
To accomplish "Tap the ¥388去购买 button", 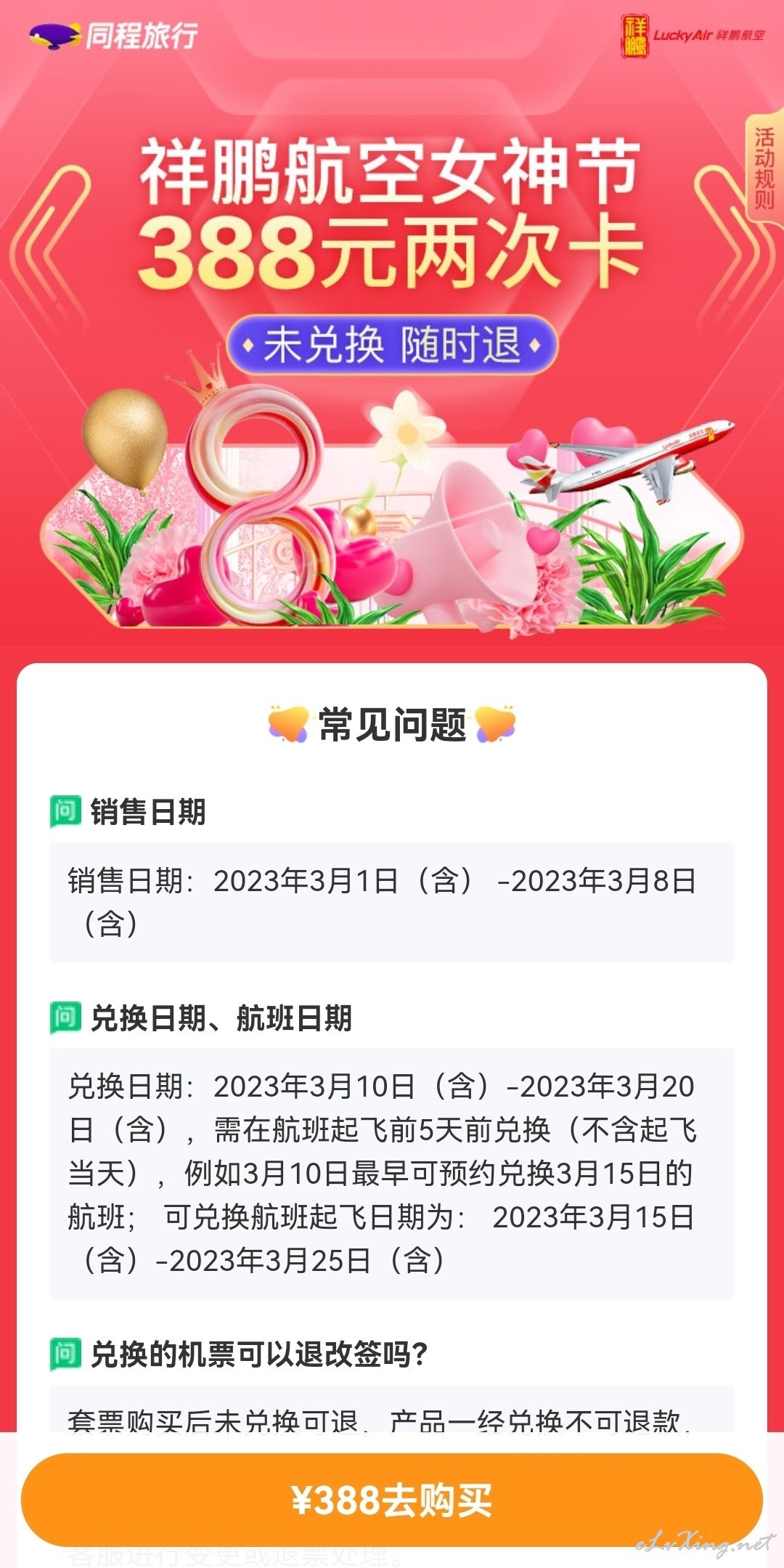I will [x=392, y=1500].
